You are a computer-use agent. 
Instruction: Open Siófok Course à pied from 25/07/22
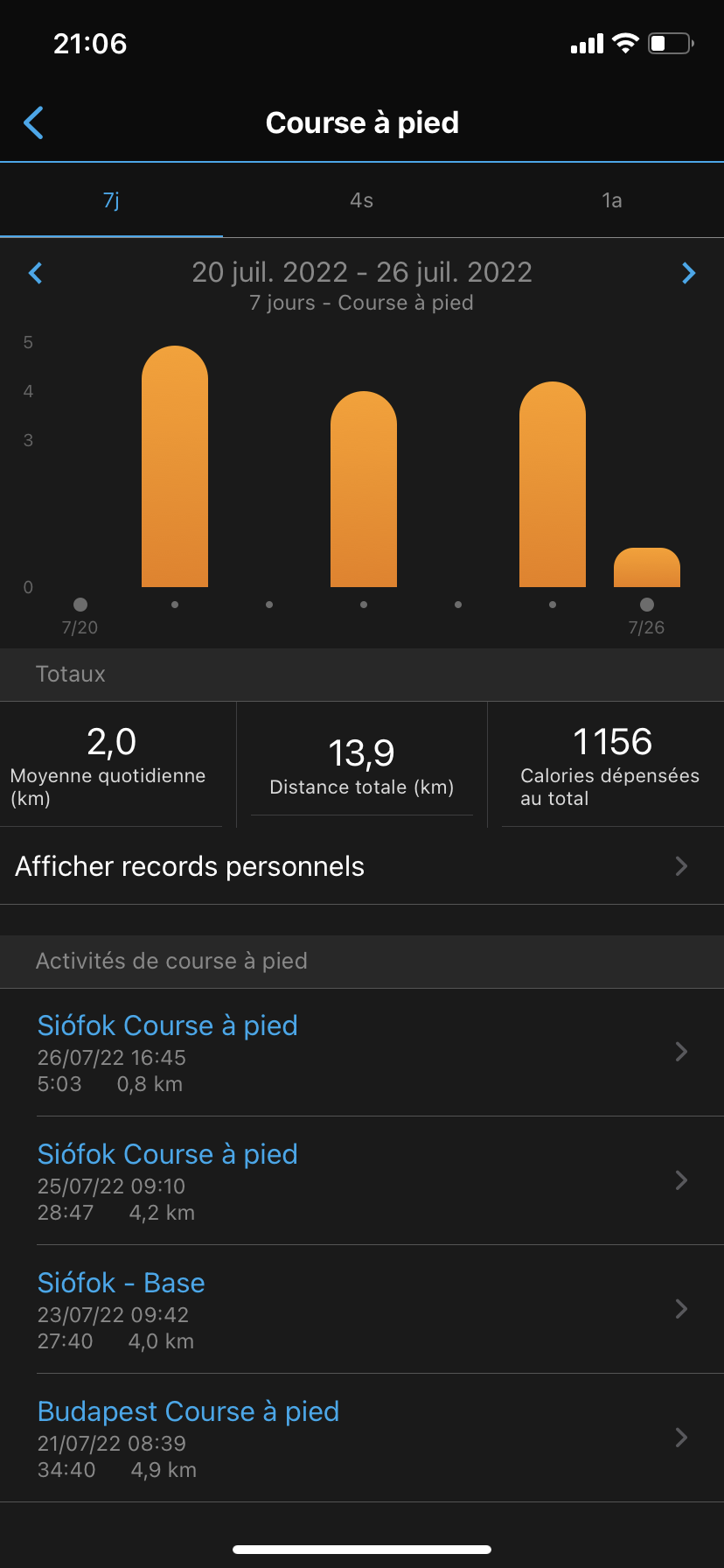(361, 1181)
